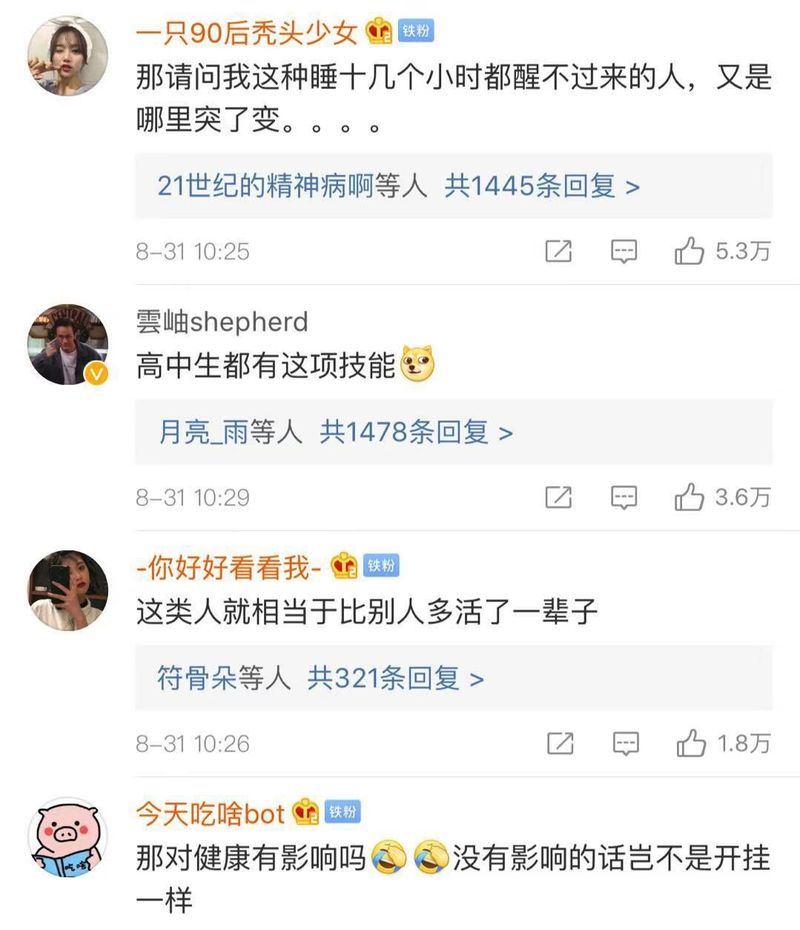The height and width of the screenshot is (930, 800).
Task: Repost the 一只90后秃头少女 comment
Action: tap(558, 252)
